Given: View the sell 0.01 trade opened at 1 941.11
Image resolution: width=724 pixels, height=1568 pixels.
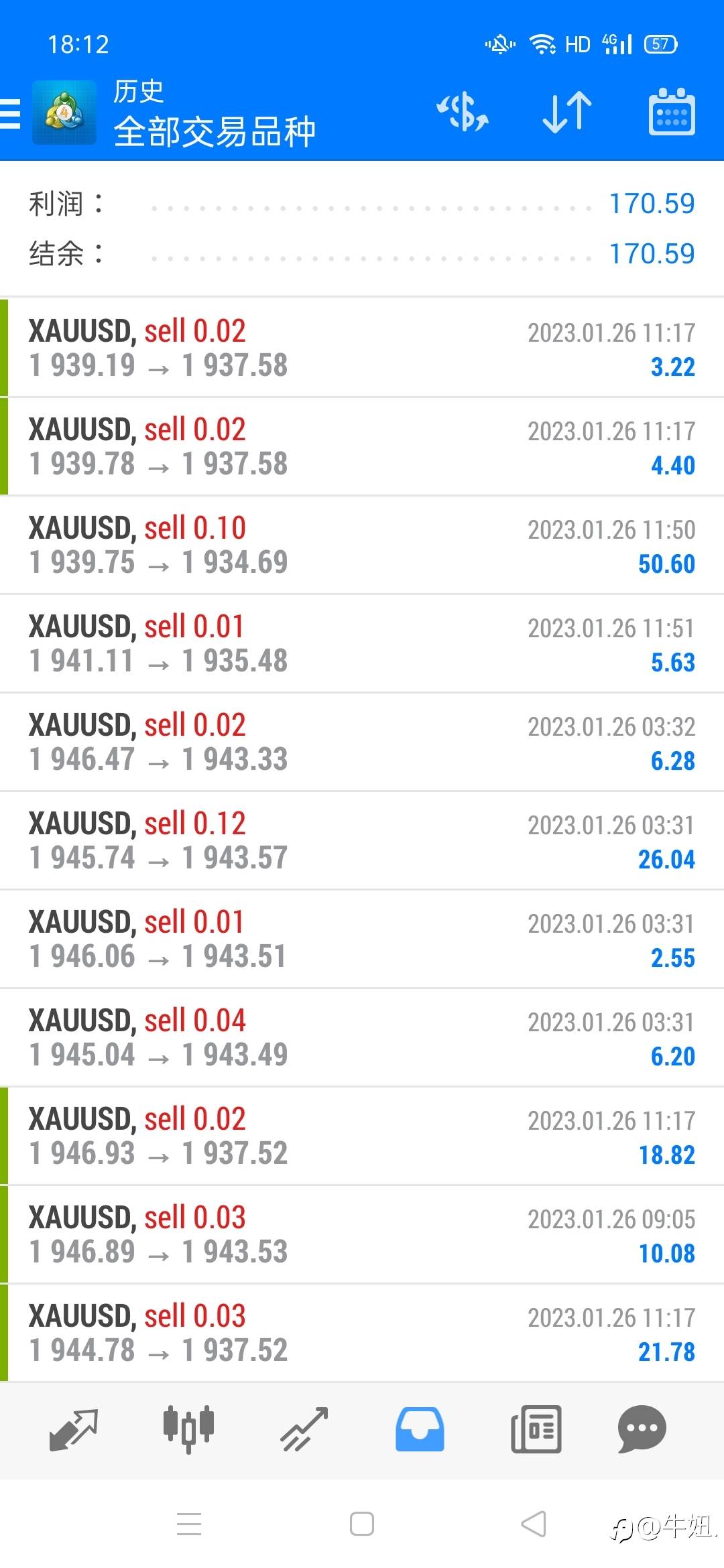Looking at the screenshot, I should [362, 643].
